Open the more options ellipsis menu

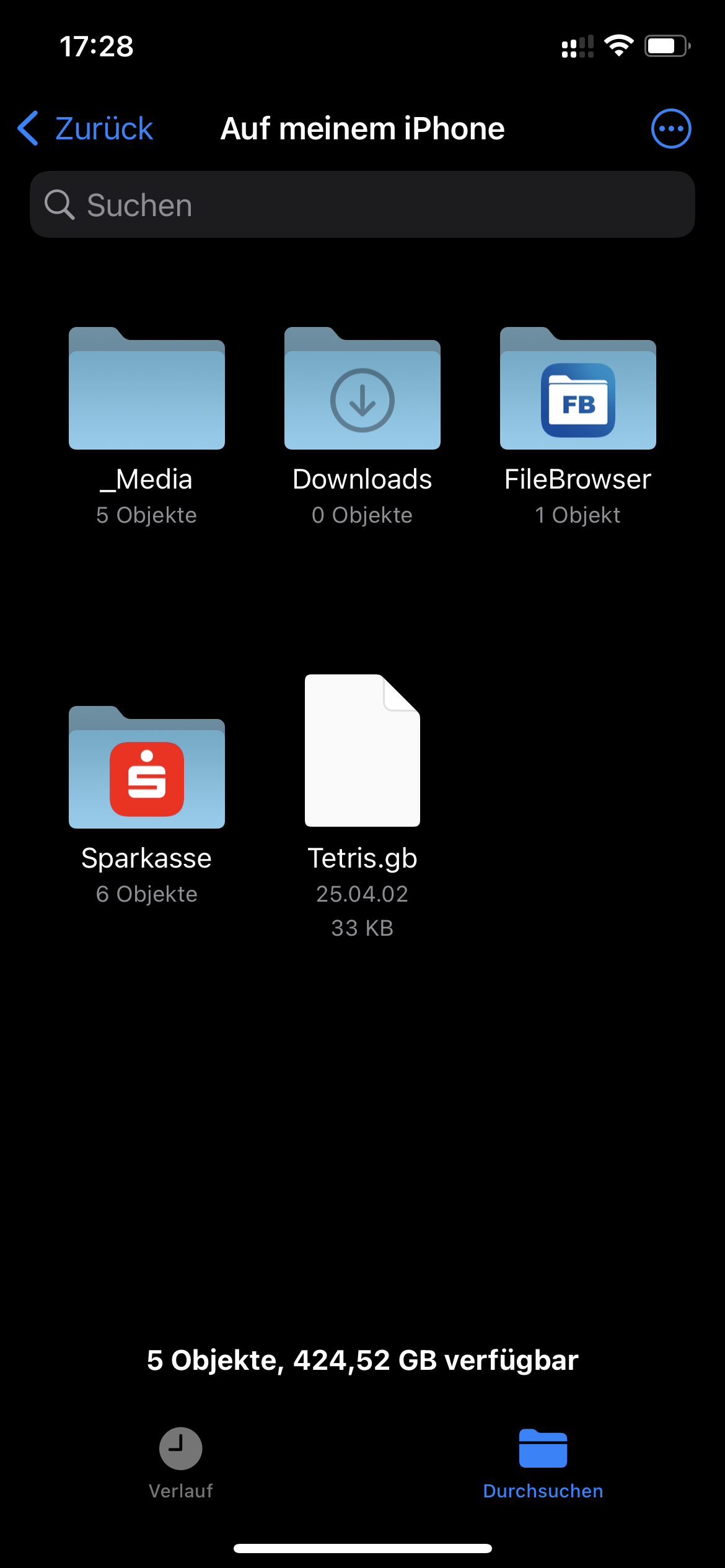671,129
